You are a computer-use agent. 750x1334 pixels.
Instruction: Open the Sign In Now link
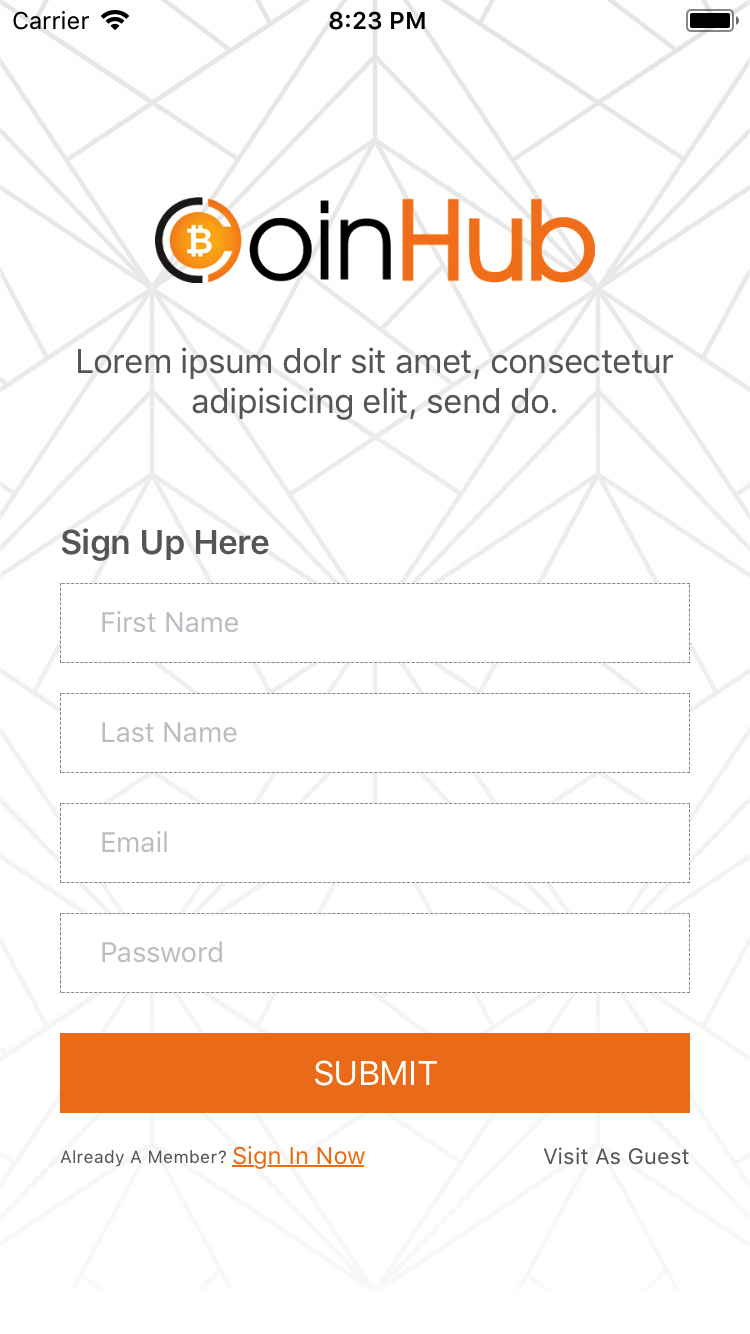point(298,1156)
